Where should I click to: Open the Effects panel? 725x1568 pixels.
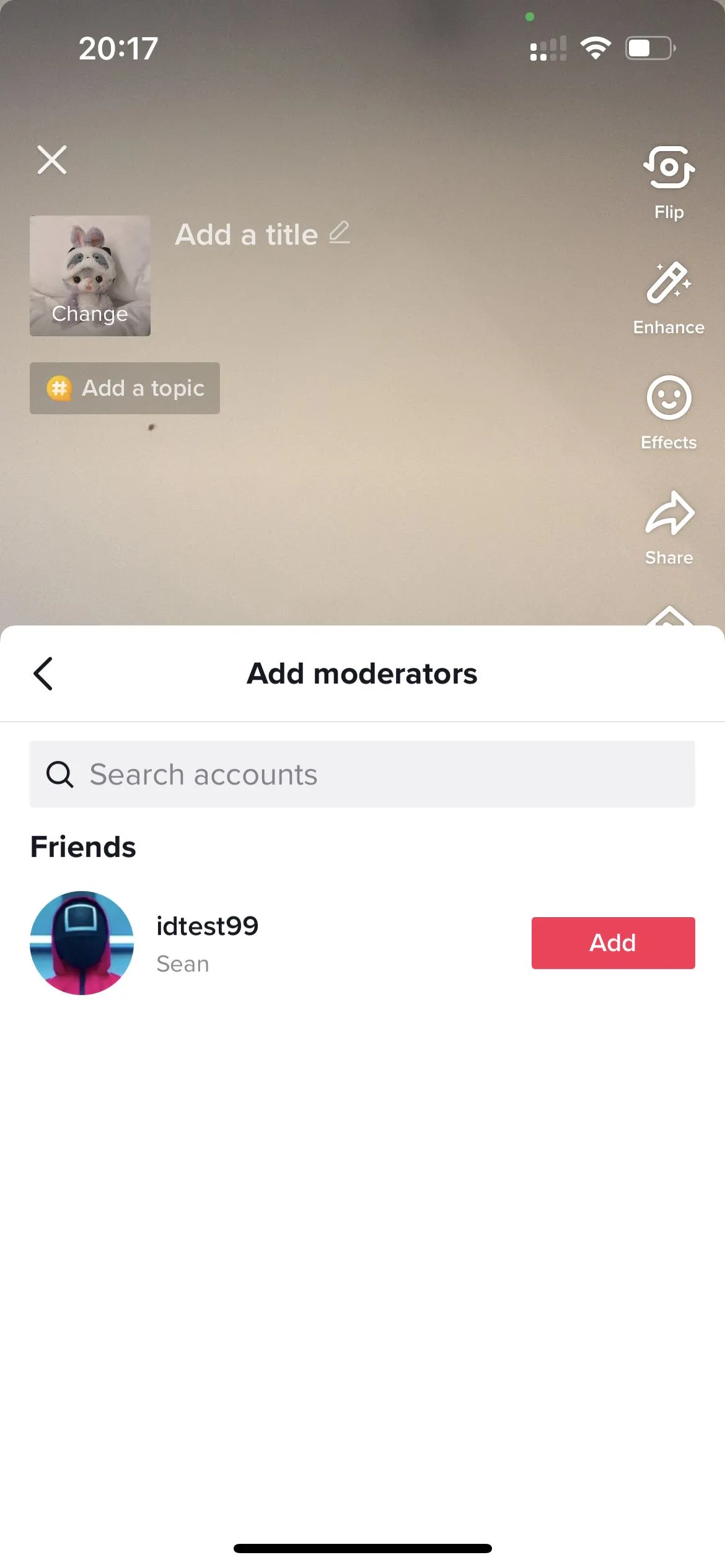click(x=669, y=411)
